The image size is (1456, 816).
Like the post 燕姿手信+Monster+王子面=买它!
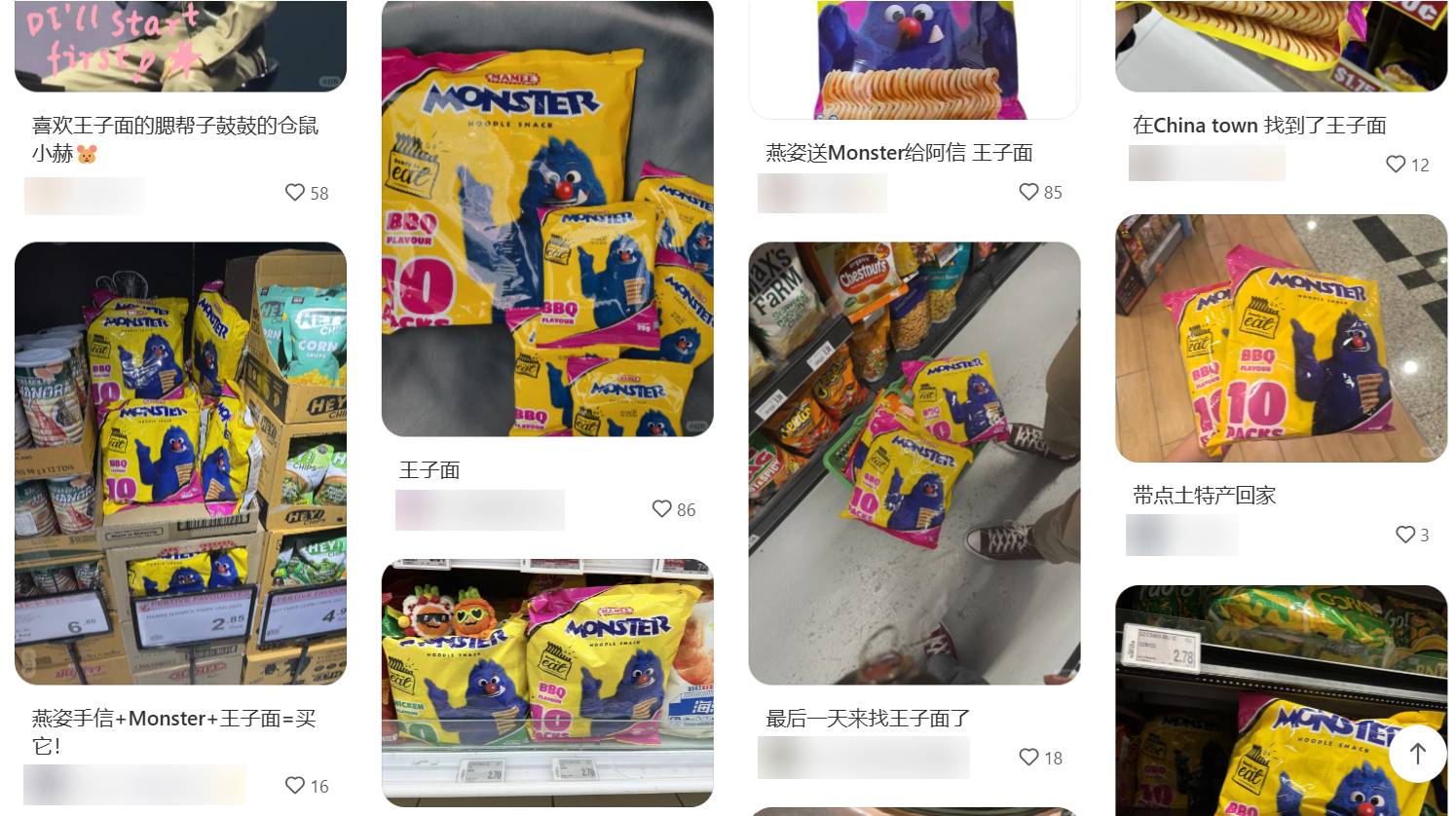point(295,785)
